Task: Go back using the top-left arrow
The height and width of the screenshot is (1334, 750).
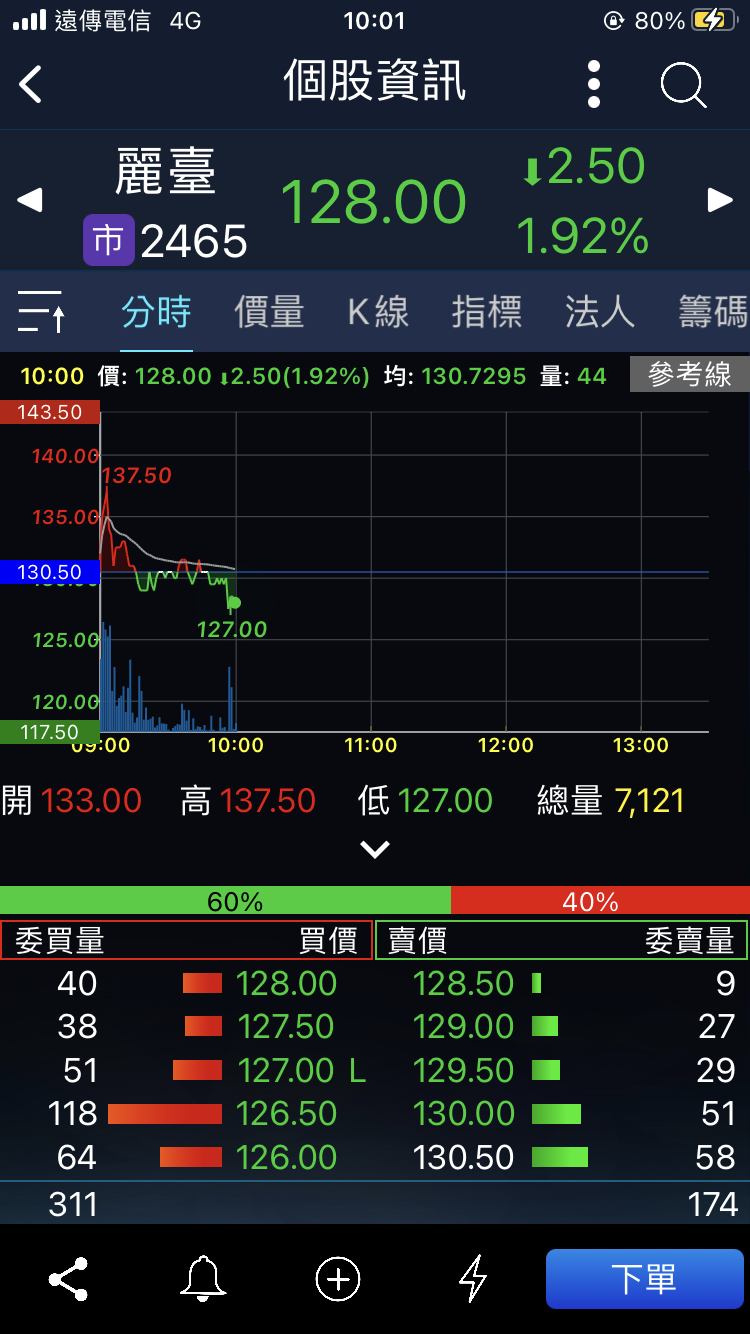Action: [x=31, y=84]
